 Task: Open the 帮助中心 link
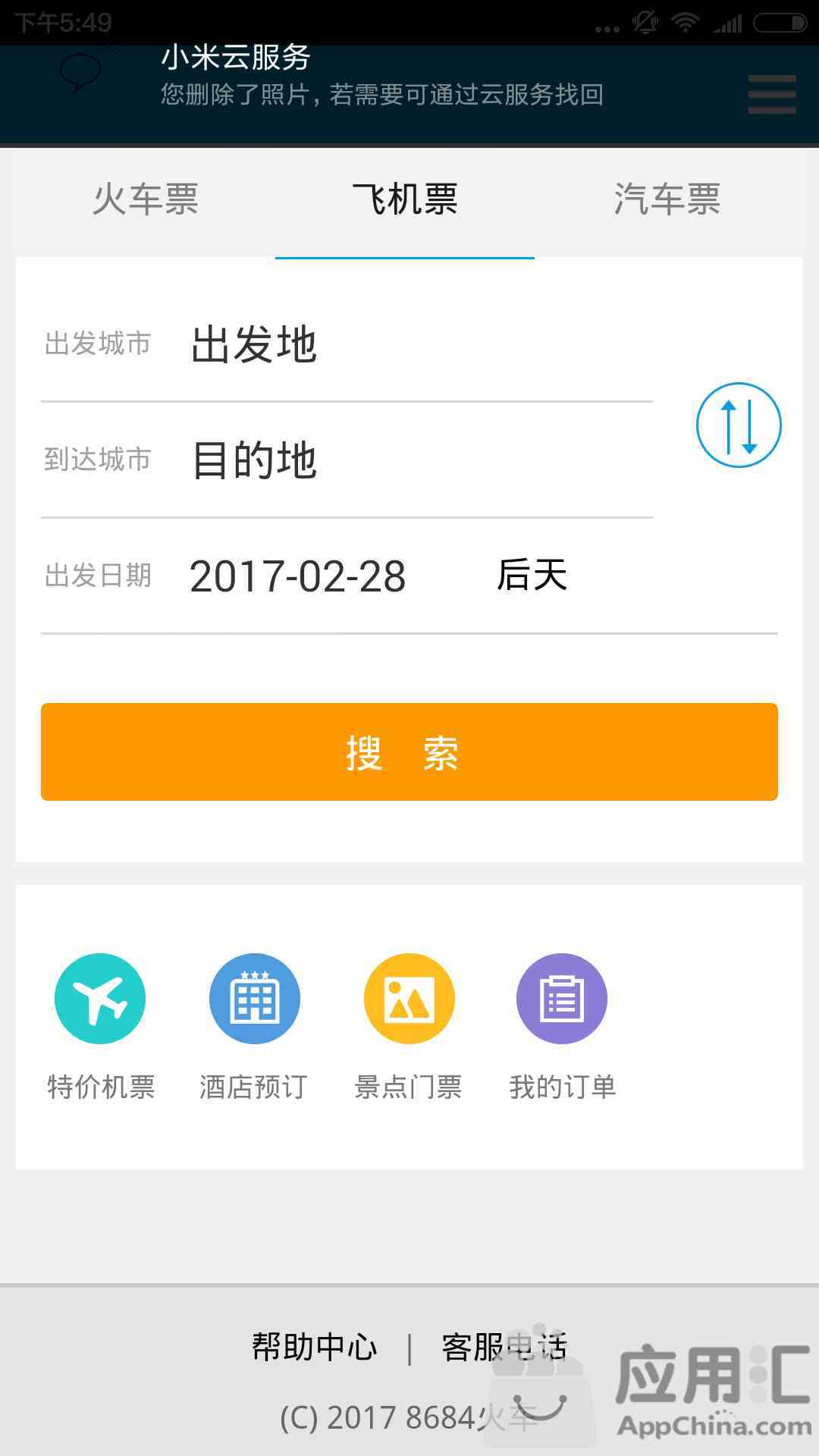click(x=314, y=1348)
